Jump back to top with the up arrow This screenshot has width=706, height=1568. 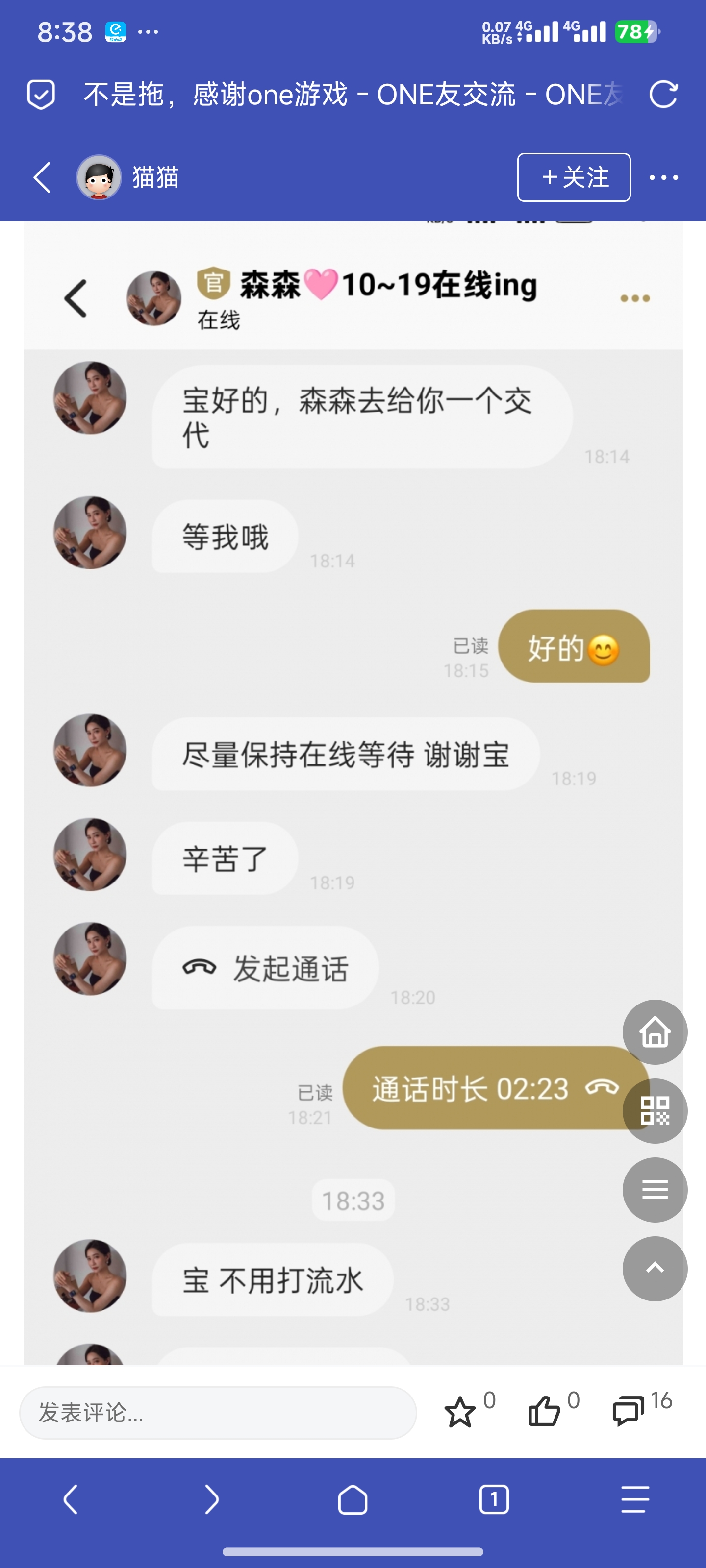pyautogui.click(x=655, y=1269)
